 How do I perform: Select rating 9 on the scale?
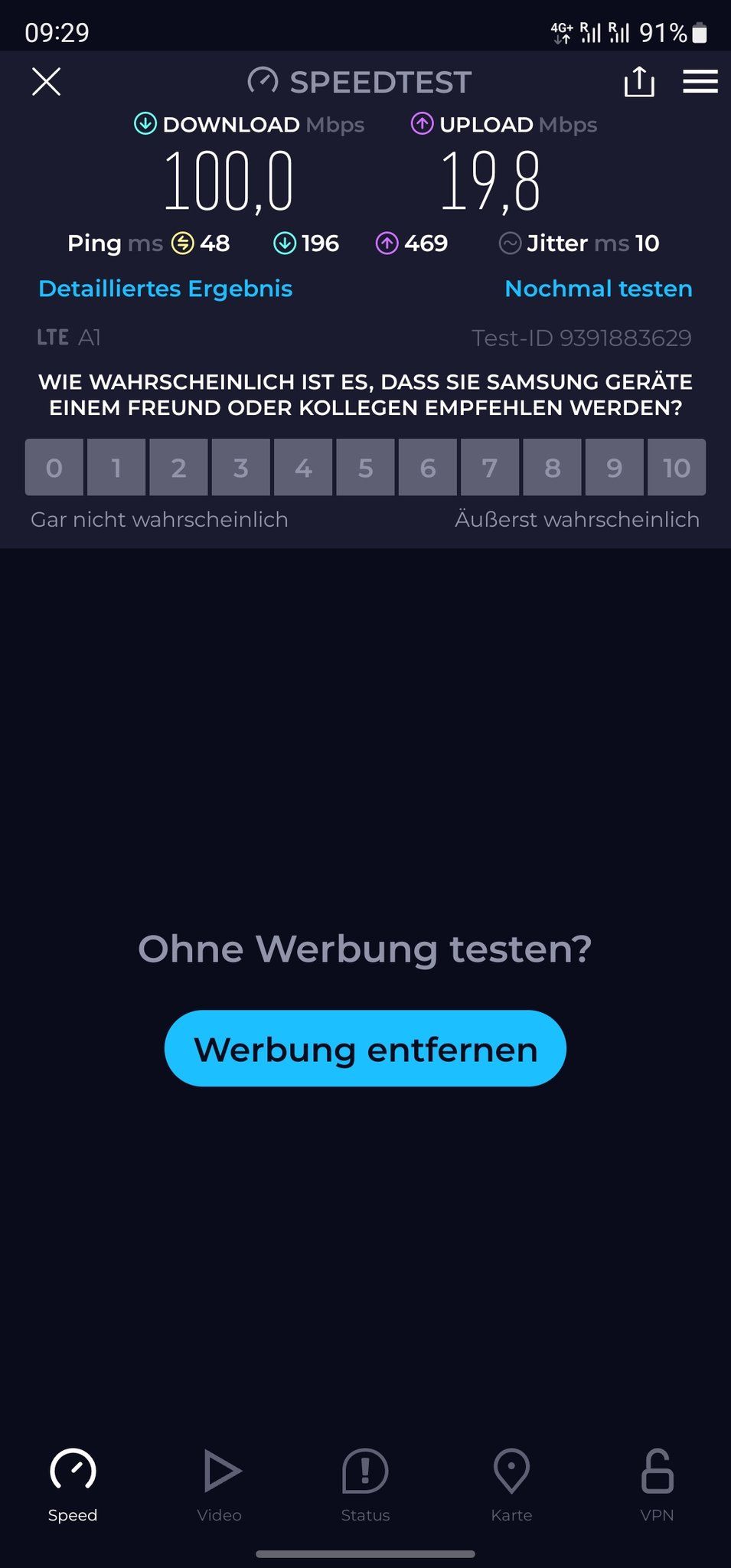click(615, 467)
